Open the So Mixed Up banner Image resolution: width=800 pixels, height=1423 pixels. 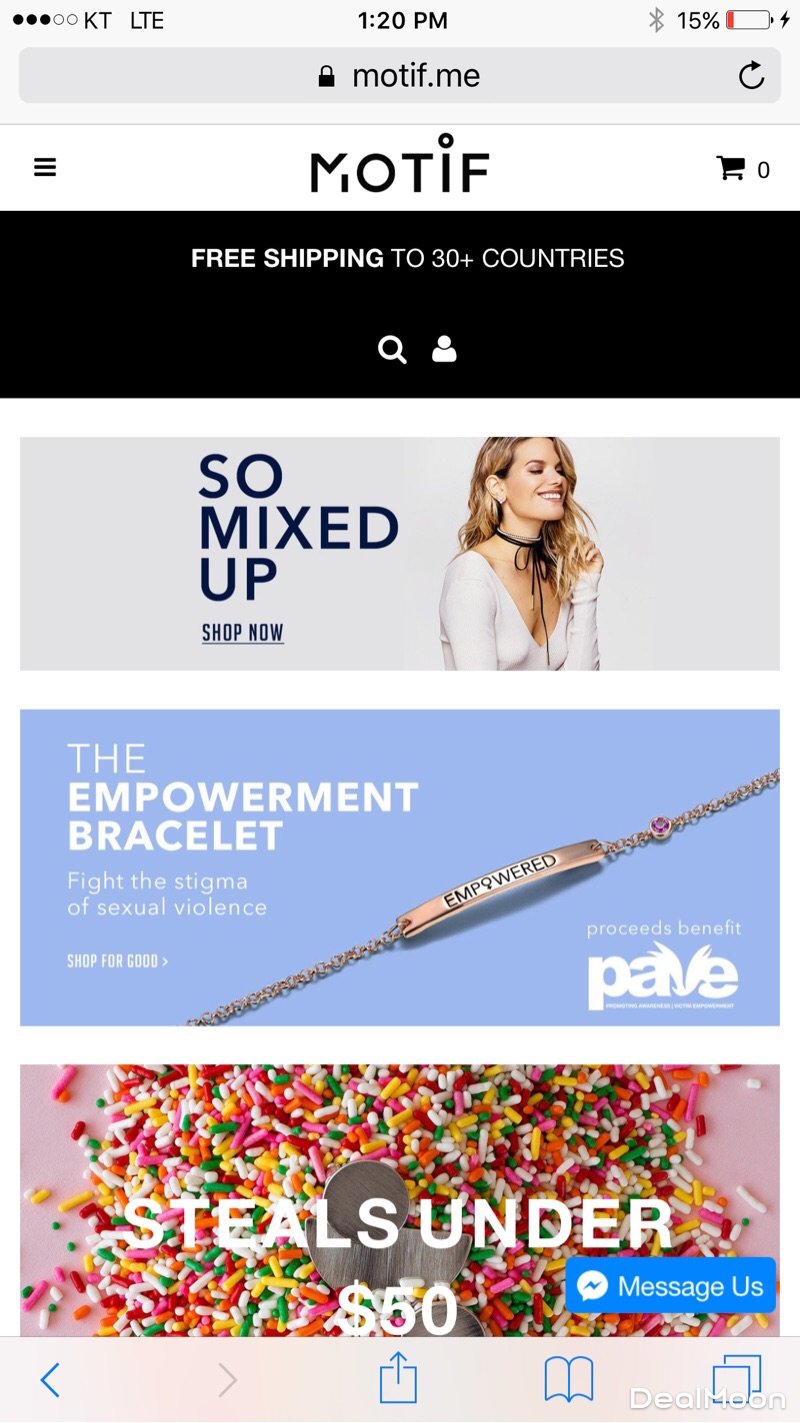(x=400, y=553)
